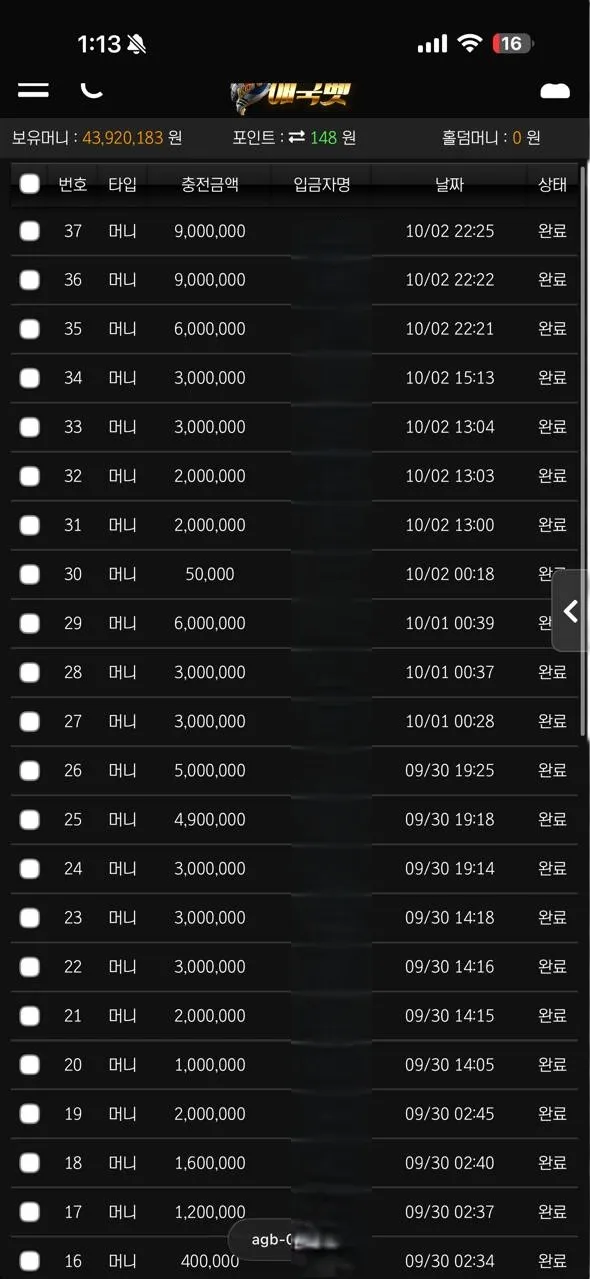Check the box for row number 37

click(30, 231)
